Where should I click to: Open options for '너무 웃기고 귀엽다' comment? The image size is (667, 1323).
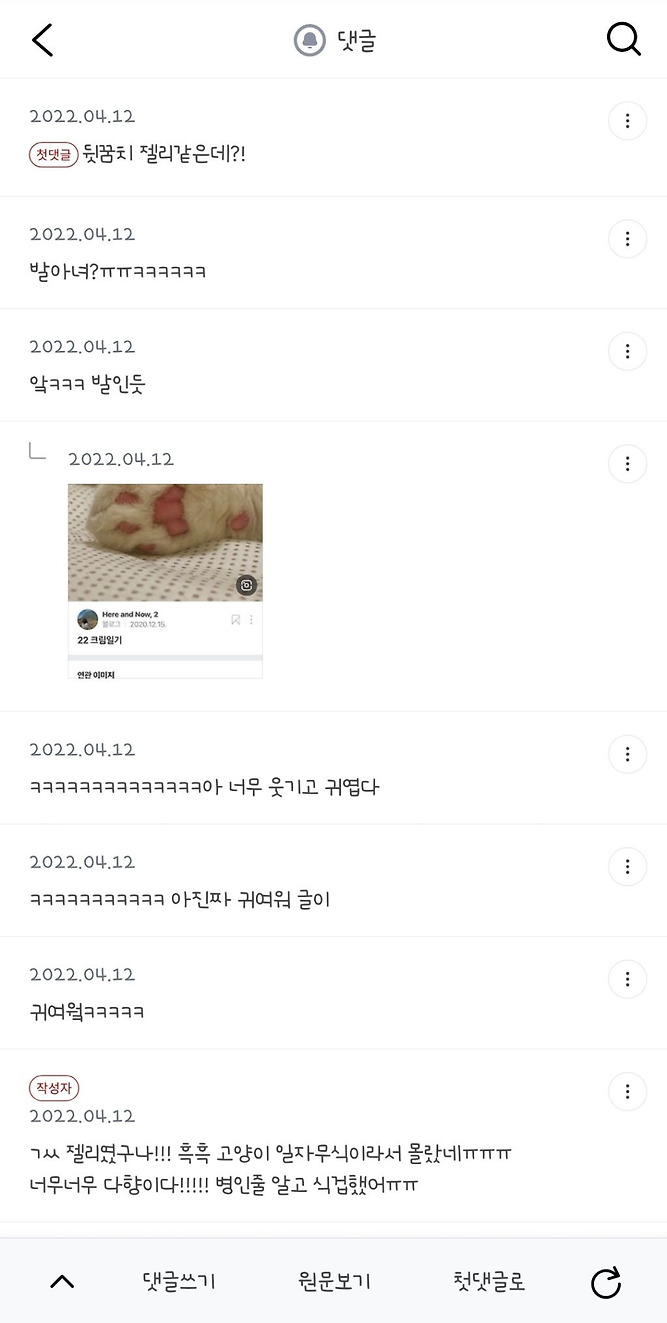click(627, 754)
